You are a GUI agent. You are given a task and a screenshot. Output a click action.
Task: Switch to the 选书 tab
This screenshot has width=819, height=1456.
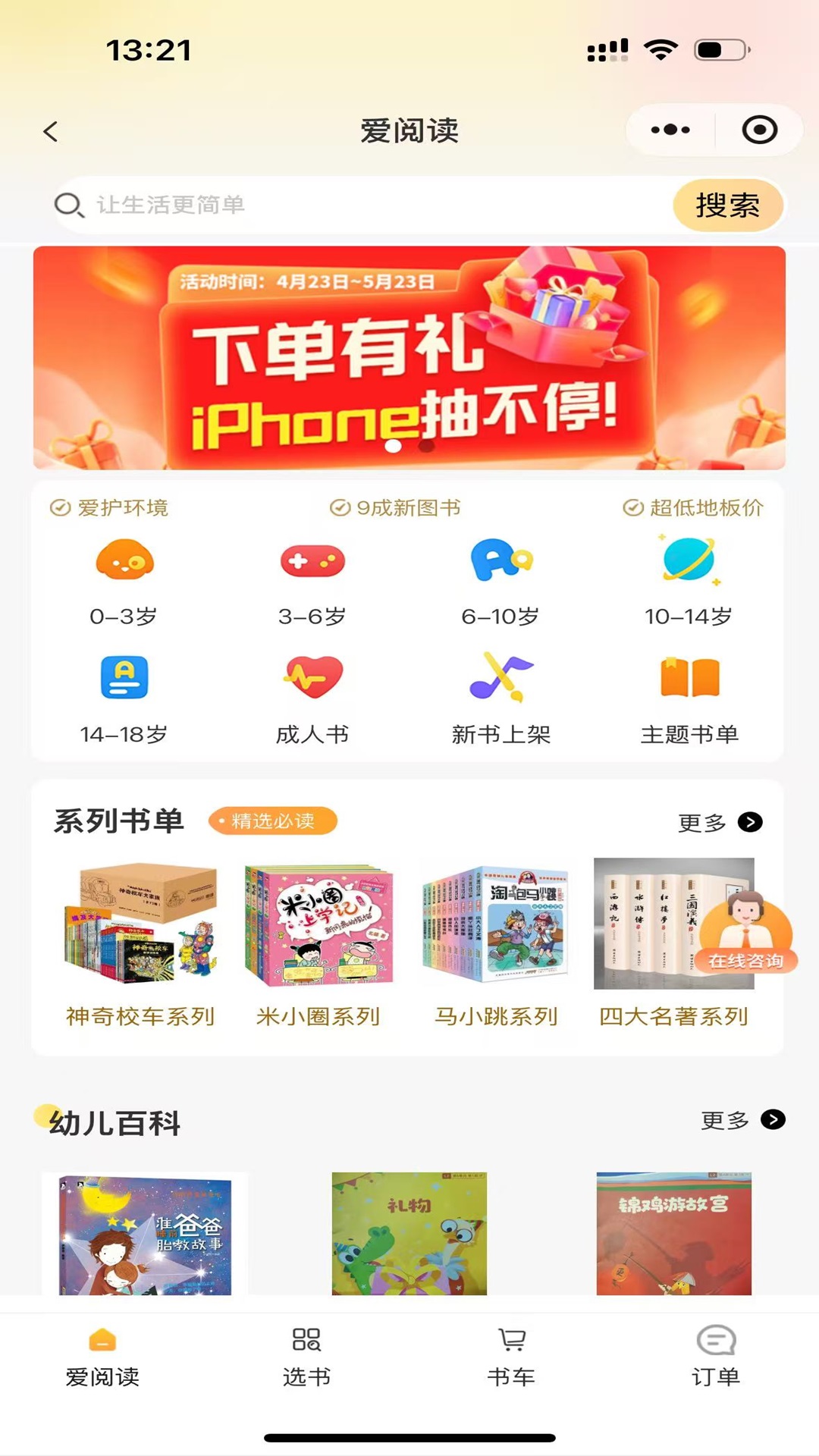pyautogui.click(x=307, y=1357)
